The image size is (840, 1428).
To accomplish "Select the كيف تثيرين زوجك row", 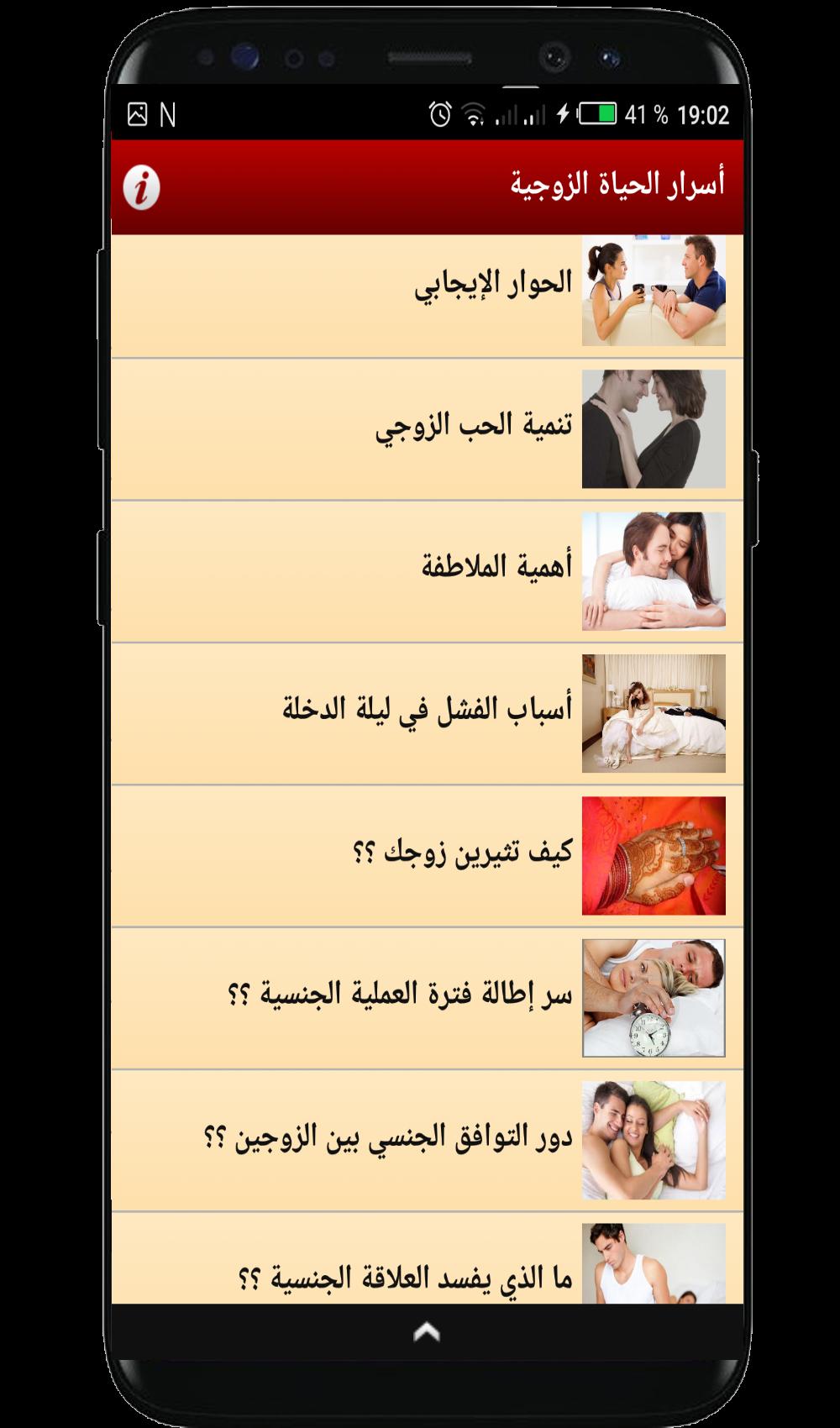I will pos(428,856).
